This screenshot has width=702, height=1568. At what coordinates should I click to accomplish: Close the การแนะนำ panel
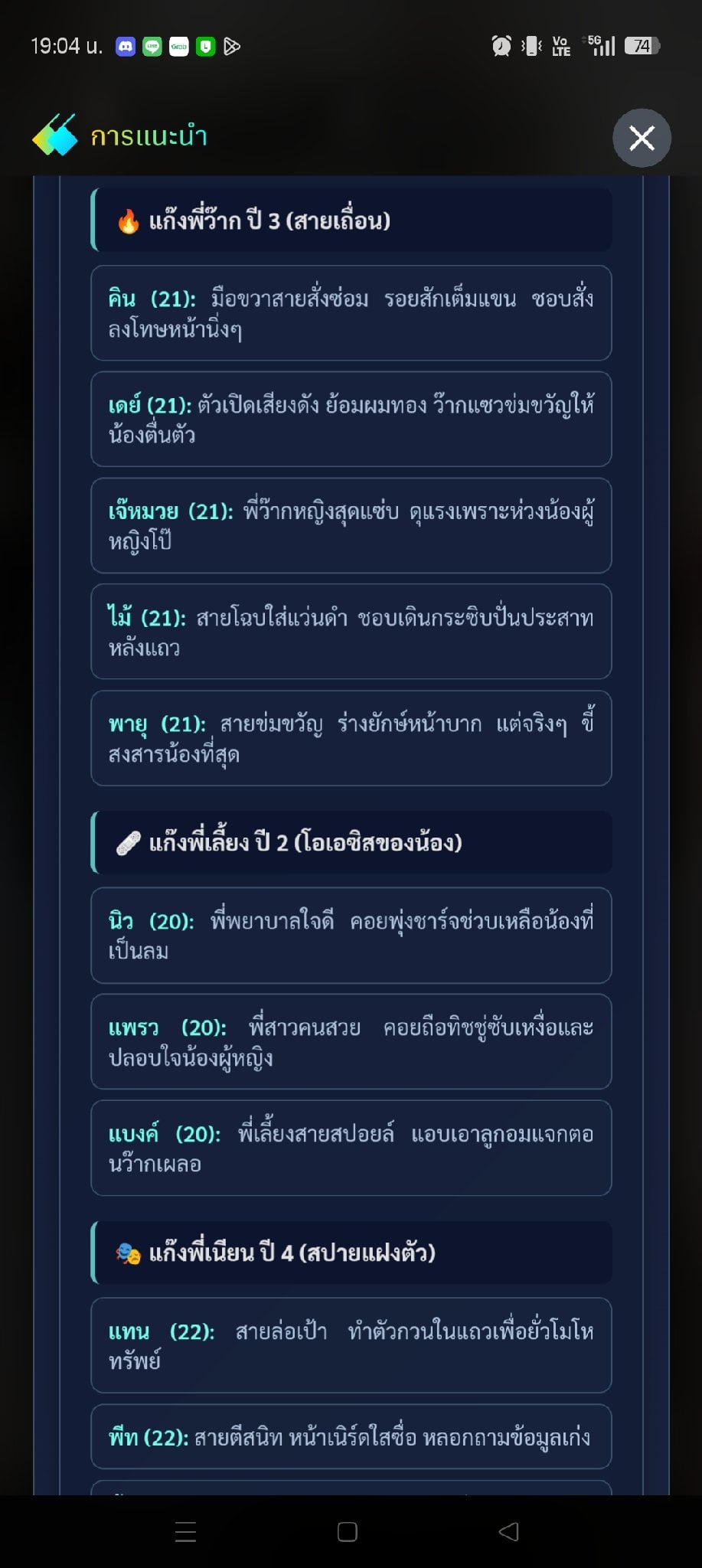point(642,138)
